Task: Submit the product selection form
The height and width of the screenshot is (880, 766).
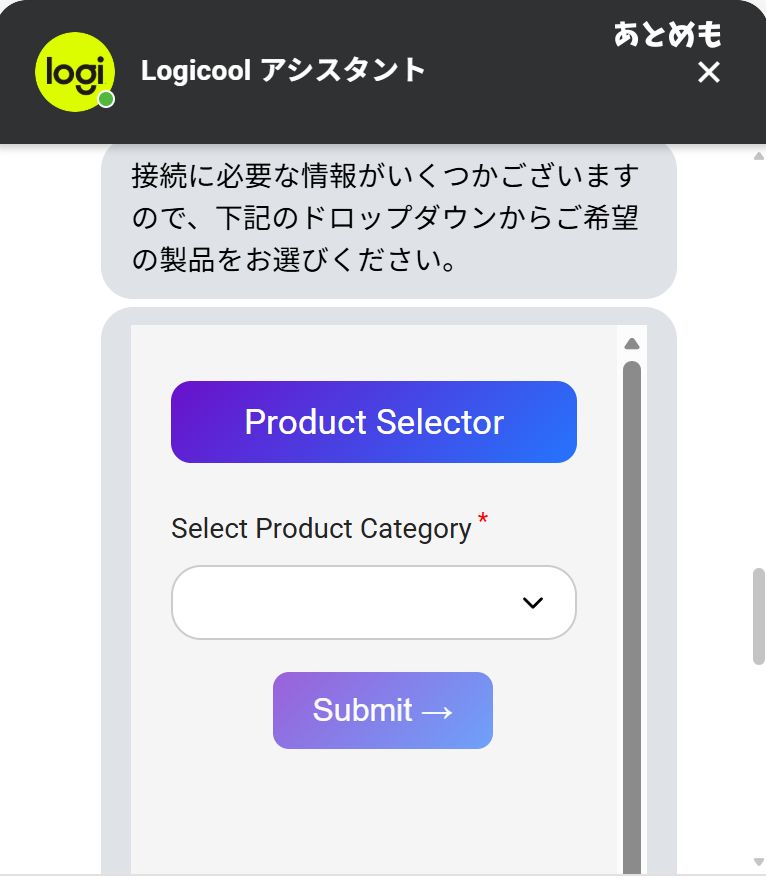Action: click(x=383, y=710)
